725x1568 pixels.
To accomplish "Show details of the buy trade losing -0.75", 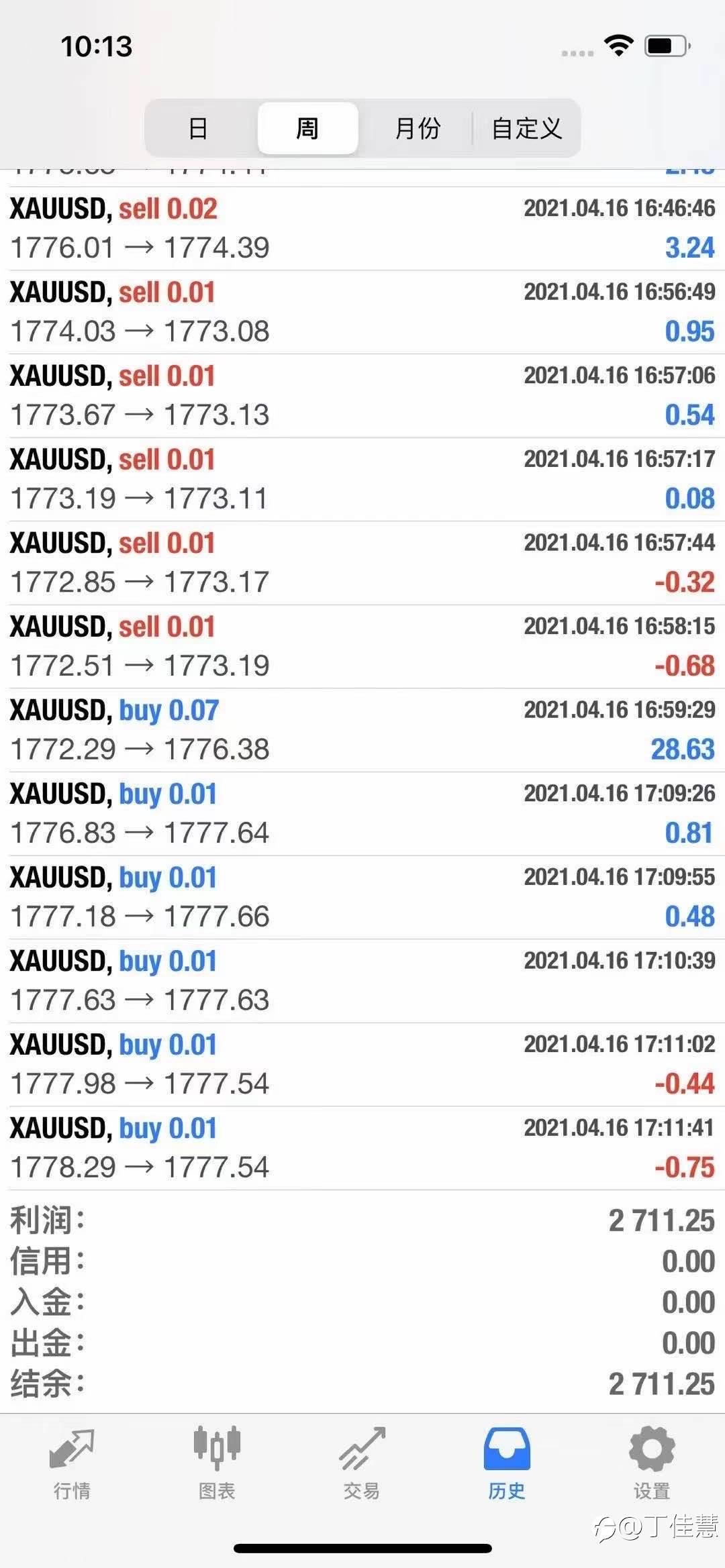I will (362, 1148).
